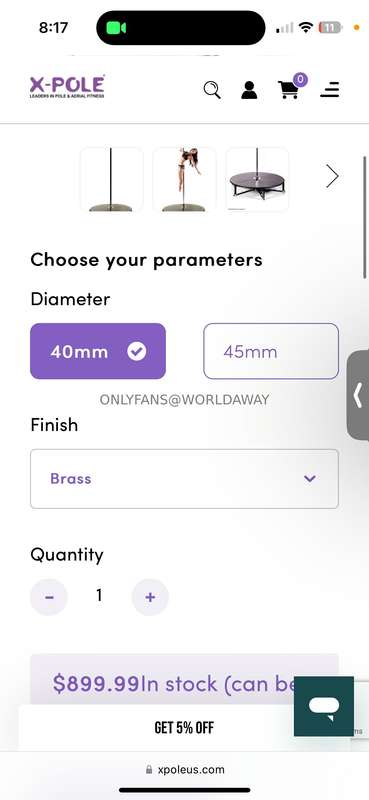The height and width of the screenshot is (800, 369).
Task: Expand the Brass finish dropdown
Action: click(184, 479)
